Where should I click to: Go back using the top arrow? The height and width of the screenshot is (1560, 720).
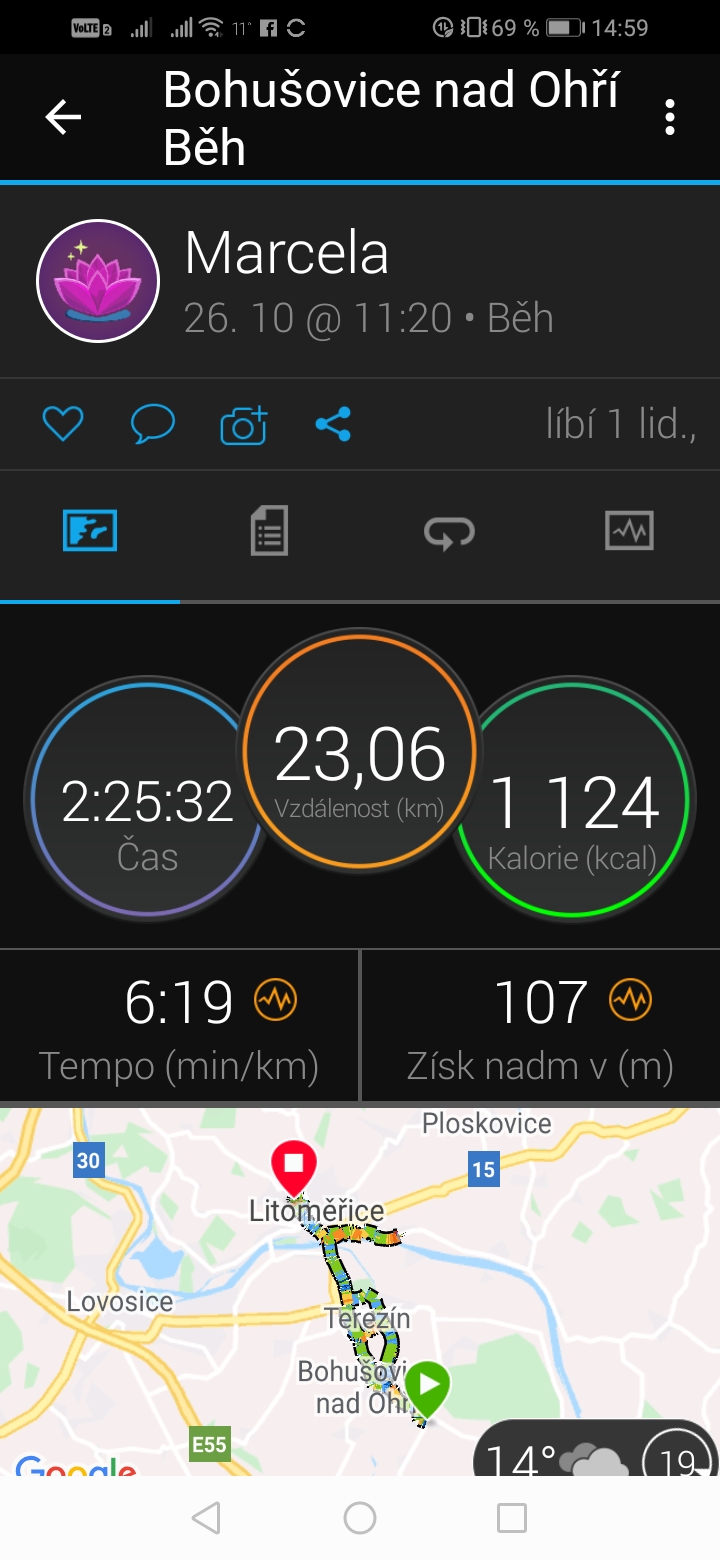[x=63, y=118]
